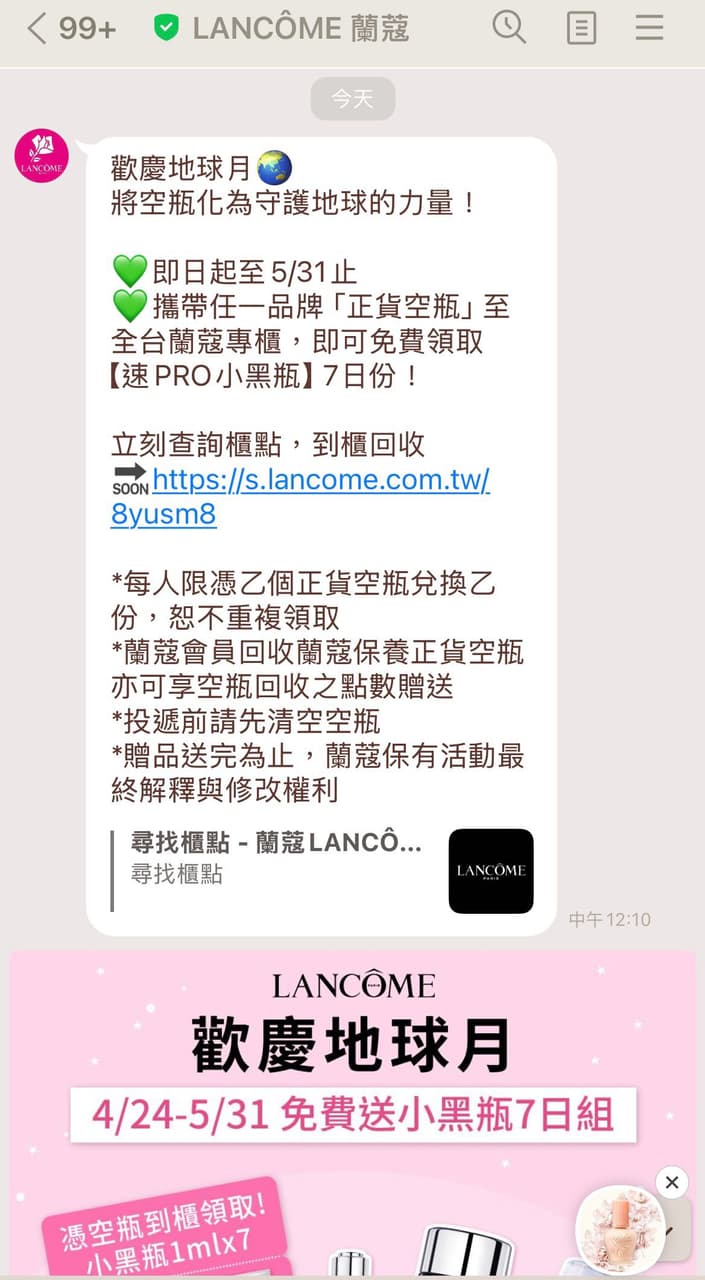Open the 尋找櫃點 link preview card
This screenshot has height=1280, width=705.
(321, 870)
